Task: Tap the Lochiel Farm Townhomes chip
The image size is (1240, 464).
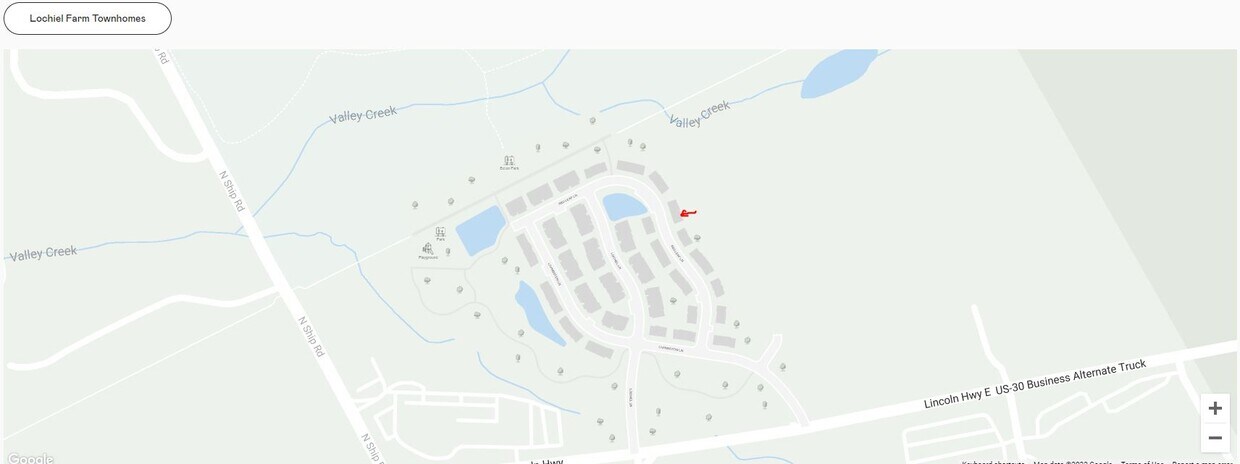Action: (88, 19)
